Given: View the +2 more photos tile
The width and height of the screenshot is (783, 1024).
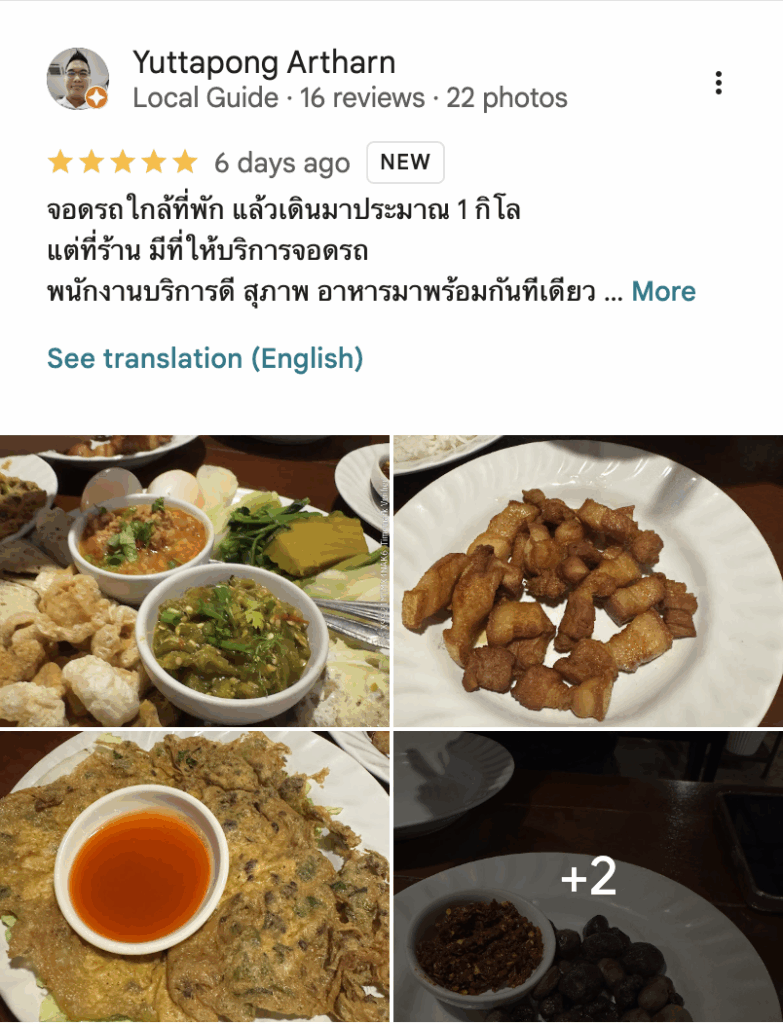Looking at the screenshot, I should pos(588,876).
